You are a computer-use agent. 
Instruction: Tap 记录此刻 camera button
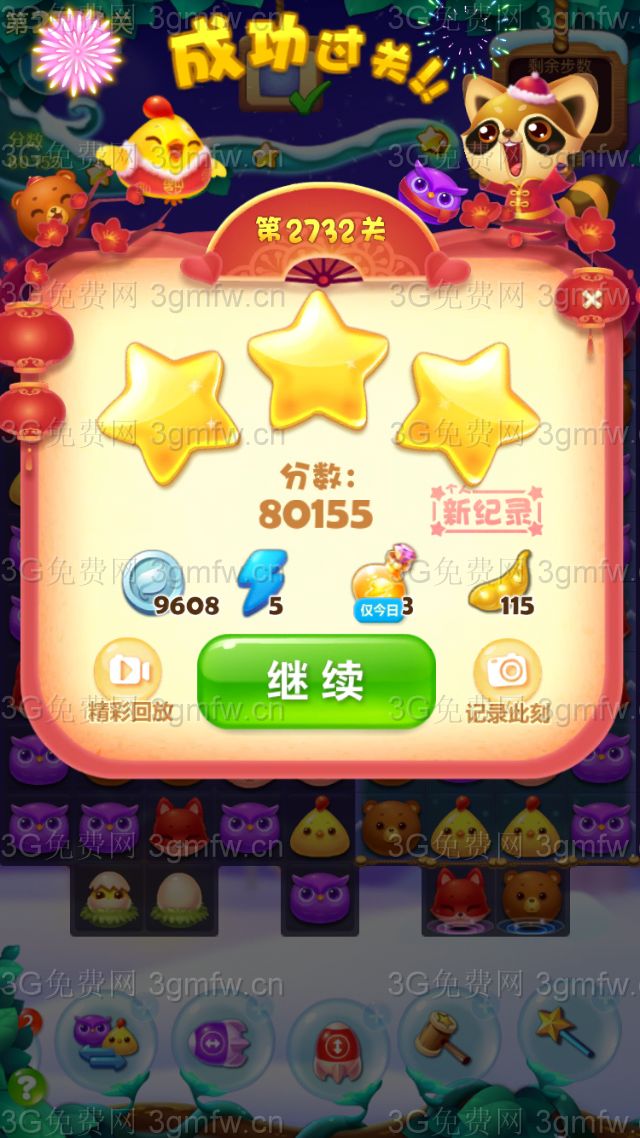[507, 670]
